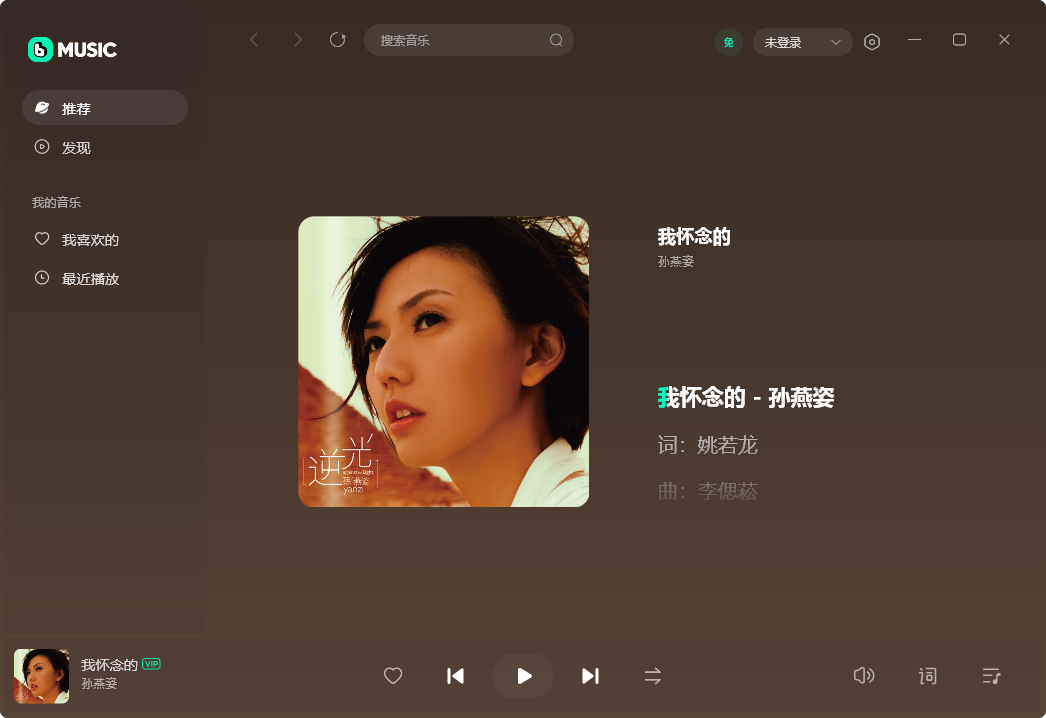Maximize the player window
Screen dimensions: 1046x718
pyautogui.click(x=959, y=40)
